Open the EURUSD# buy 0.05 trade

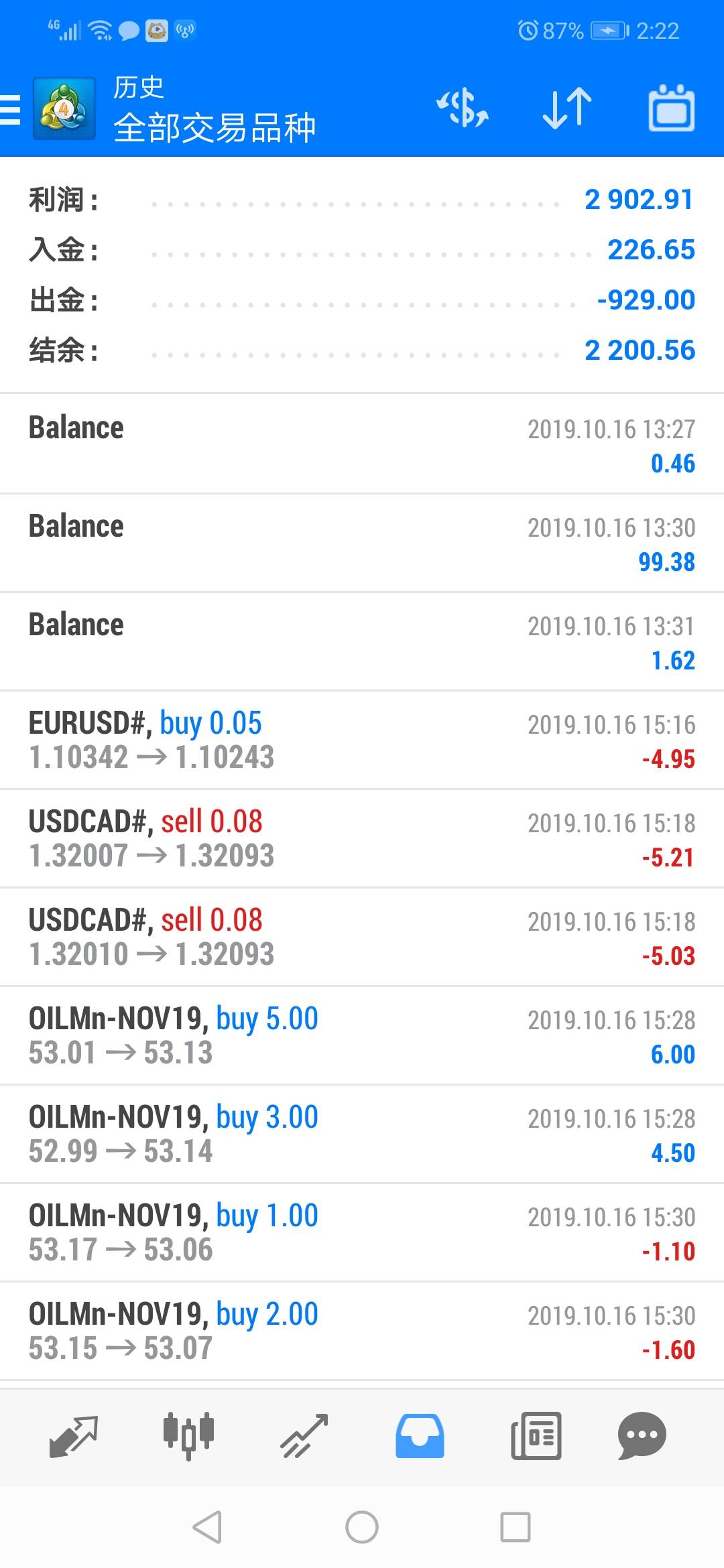click(362, 740)
